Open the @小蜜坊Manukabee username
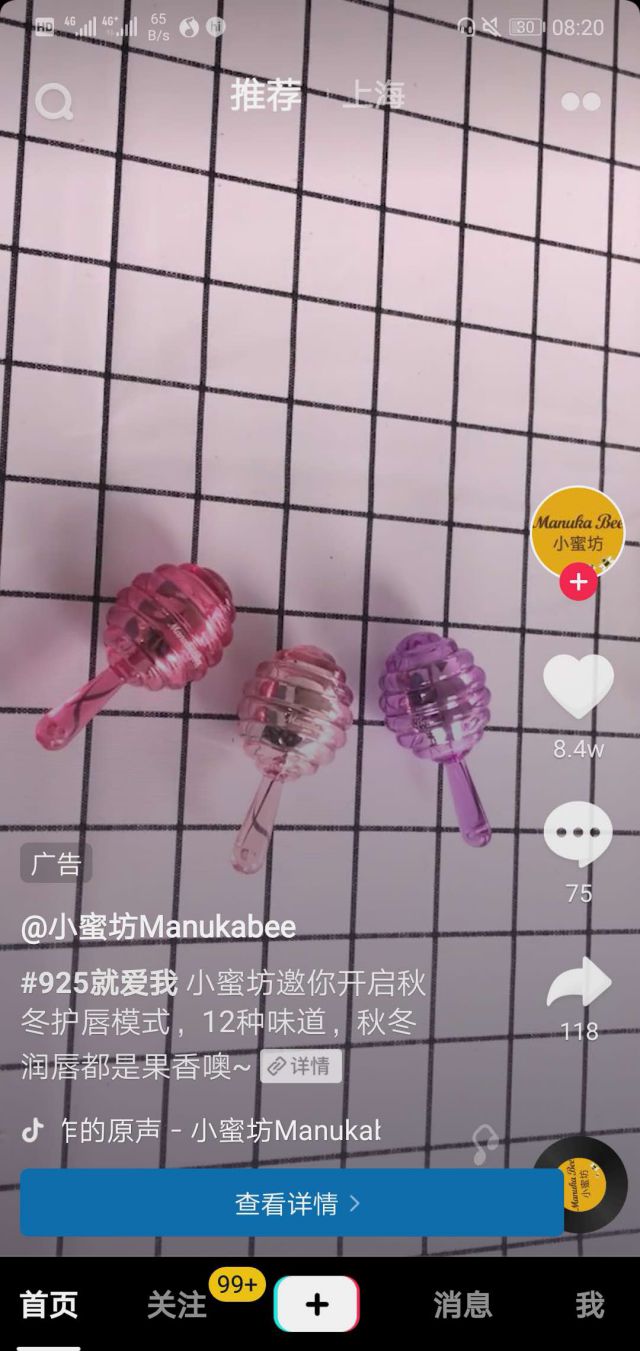This screenshot has width=640, height=1351. click(158, 927)
